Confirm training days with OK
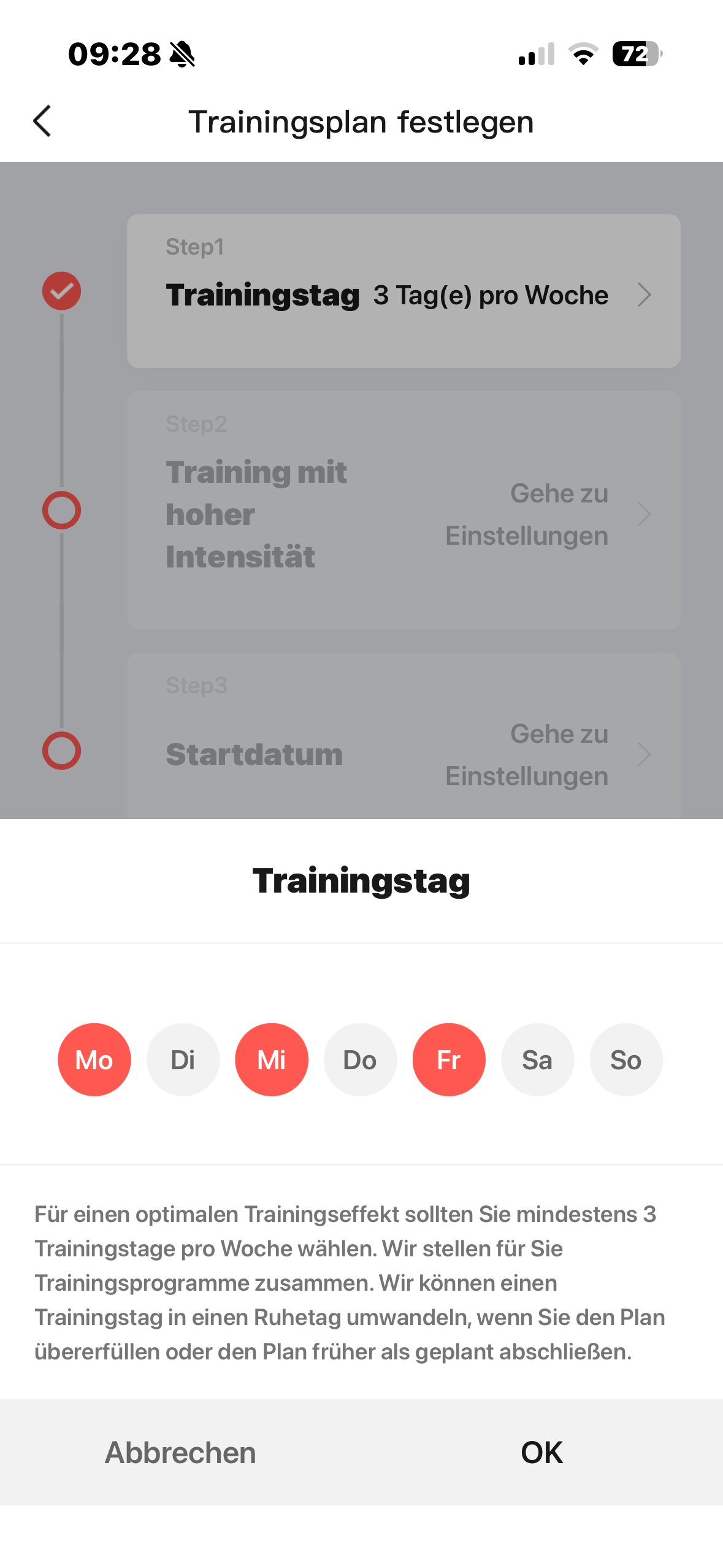 541,1452
